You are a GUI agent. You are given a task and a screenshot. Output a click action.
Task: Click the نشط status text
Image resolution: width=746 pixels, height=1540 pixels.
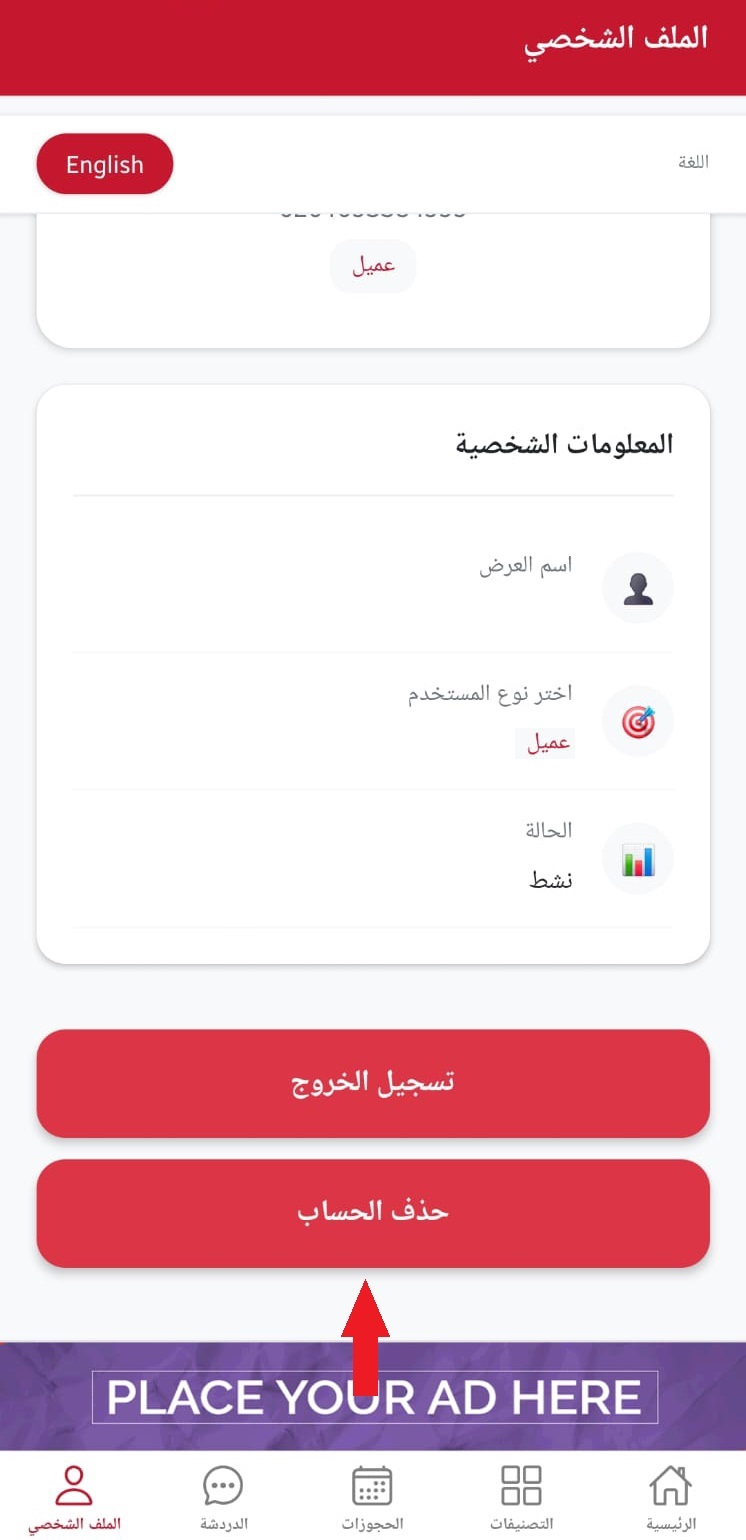coord(553,880)
